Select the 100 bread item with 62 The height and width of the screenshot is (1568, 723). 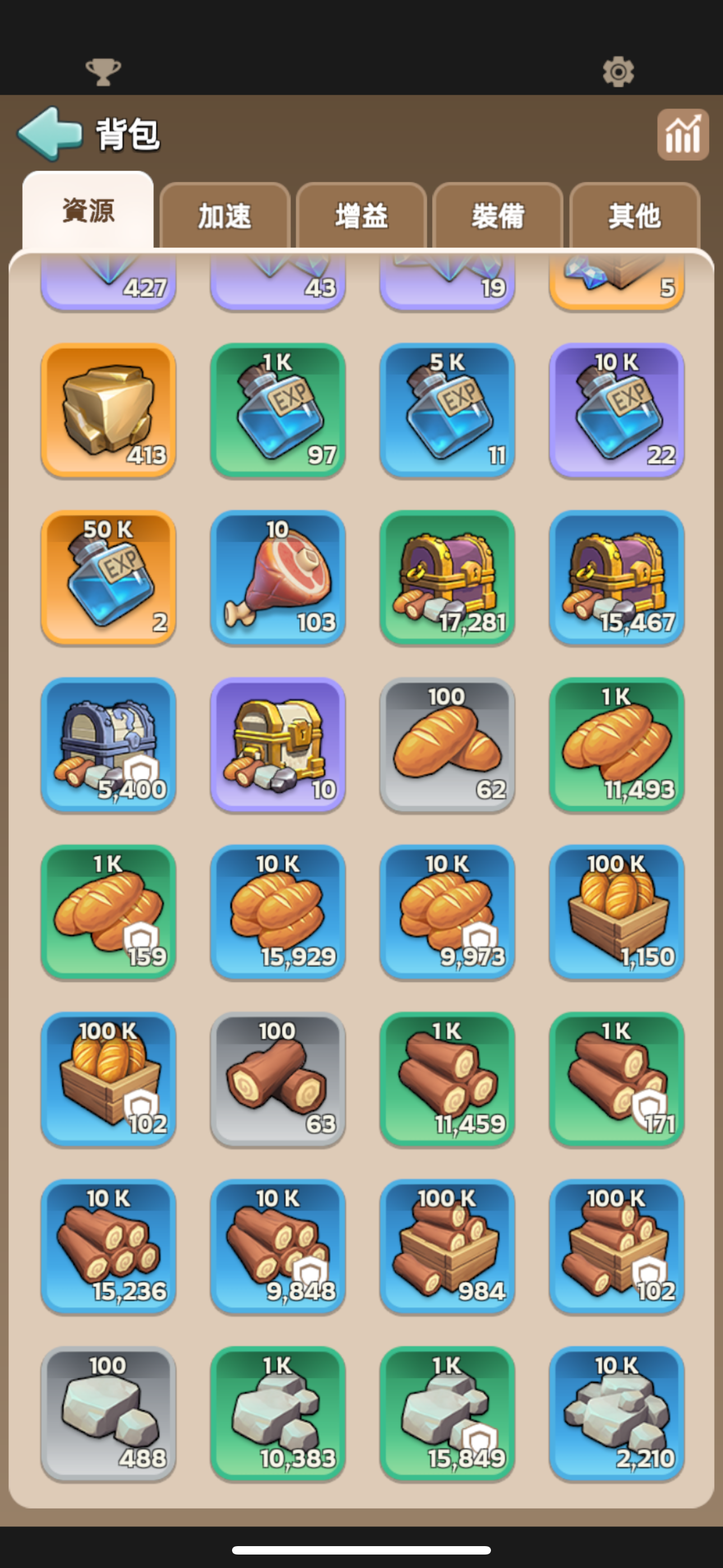447,744
